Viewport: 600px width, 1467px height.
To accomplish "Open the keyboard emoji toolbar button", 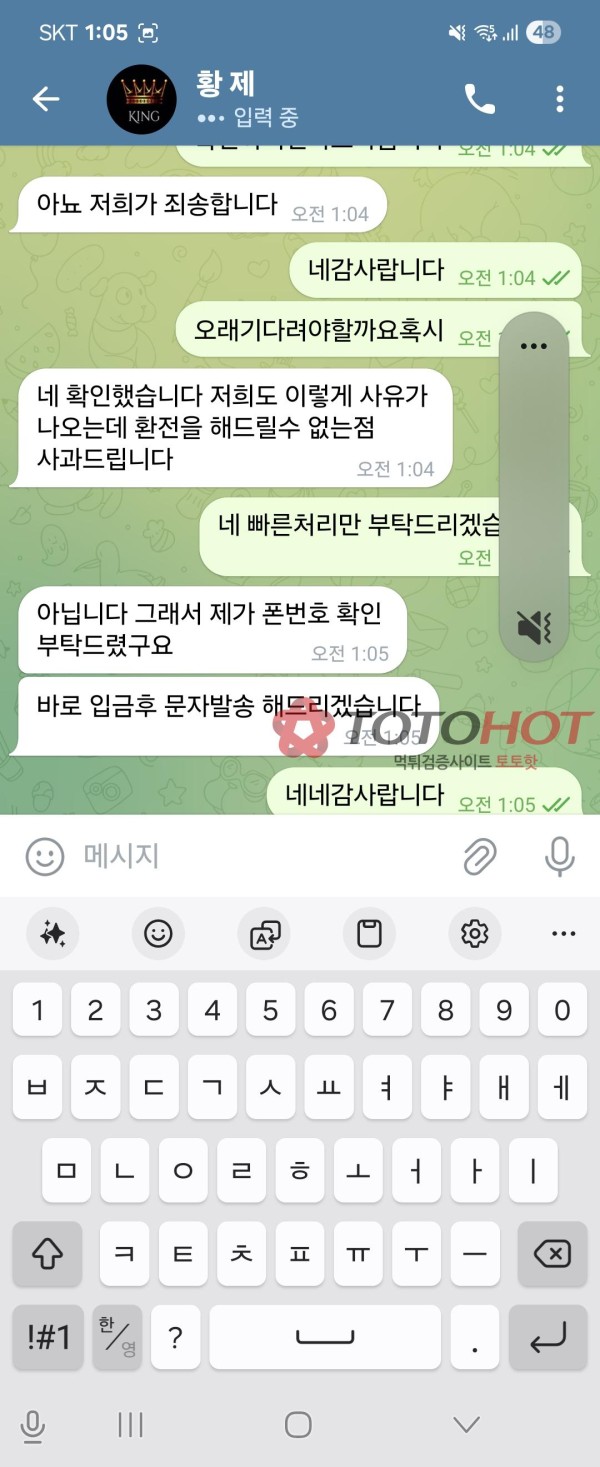I will [x=158, y=934].
